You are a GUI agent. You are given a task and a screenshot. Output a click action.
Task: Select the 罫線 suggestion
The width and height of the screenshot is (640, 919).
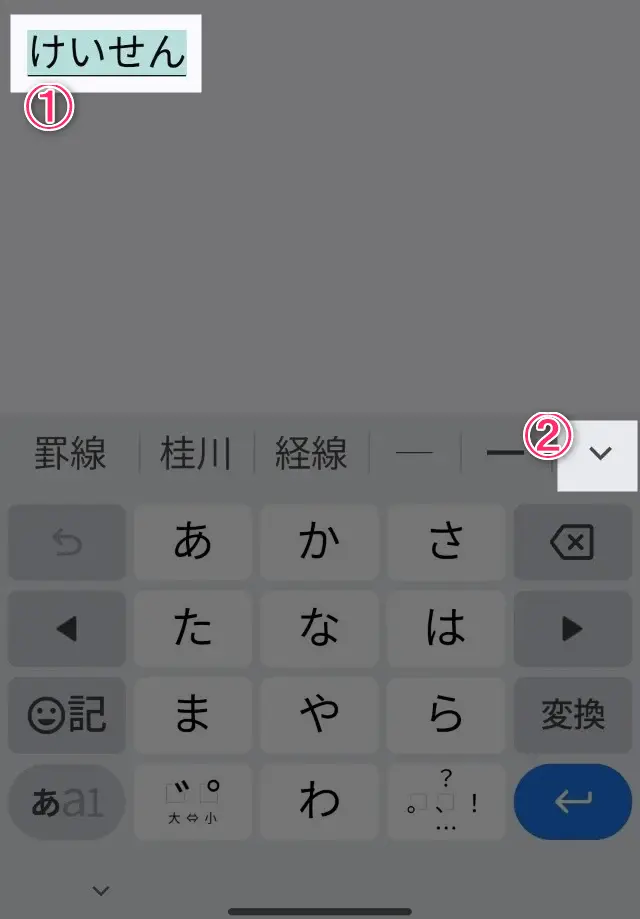pos(70,454)
